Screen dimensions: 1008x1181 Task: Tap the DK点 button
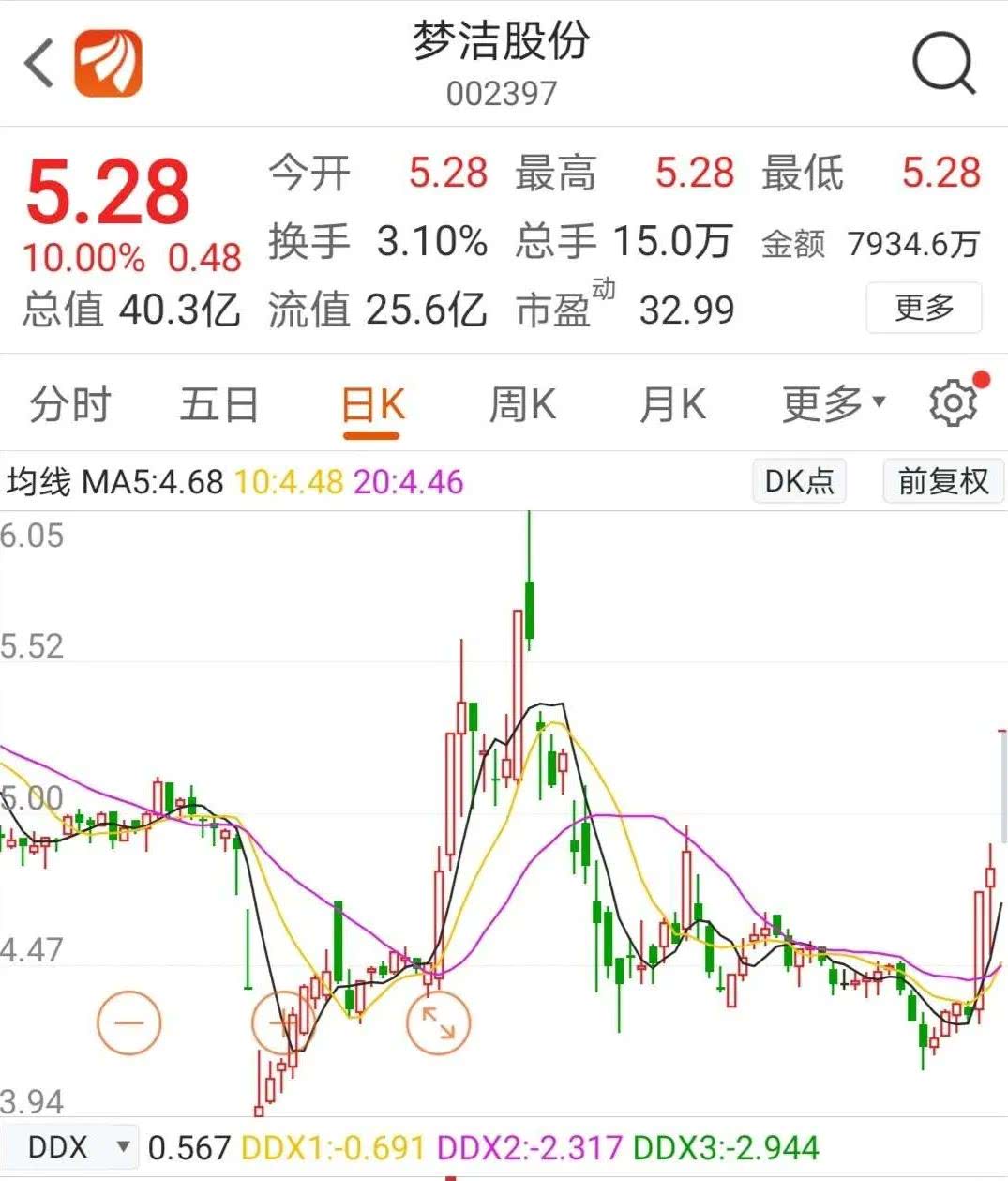click(x=799, y=481)
